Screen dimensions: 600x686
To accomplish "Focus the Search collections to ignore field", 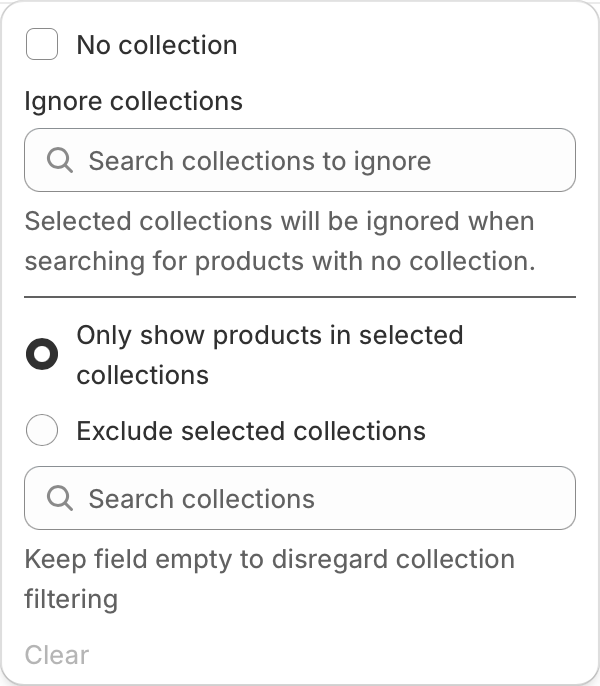I will coord(300,161).
